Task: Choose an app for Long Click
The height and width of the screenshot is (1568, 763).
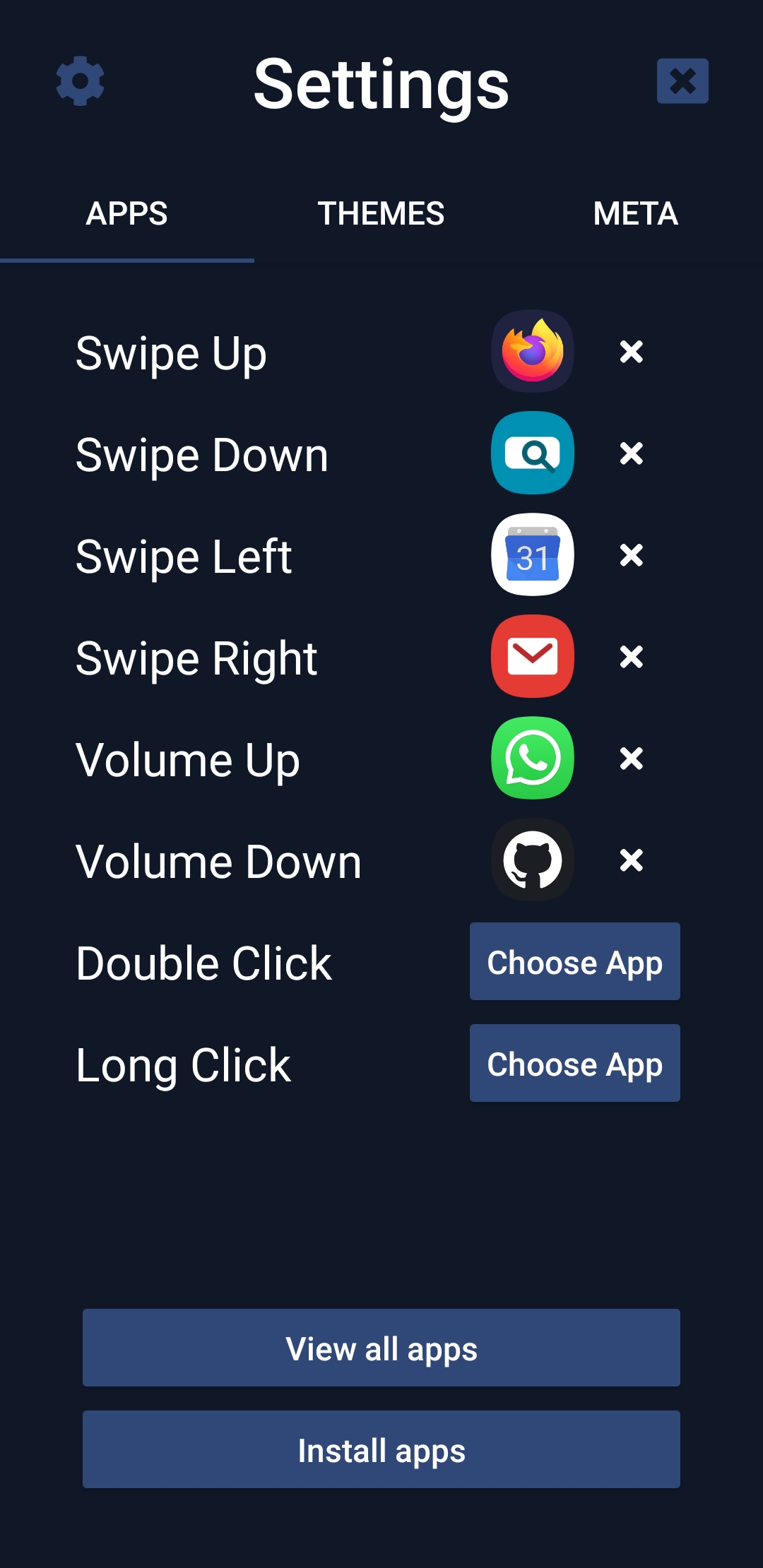Action: [x=575, y=1063]
